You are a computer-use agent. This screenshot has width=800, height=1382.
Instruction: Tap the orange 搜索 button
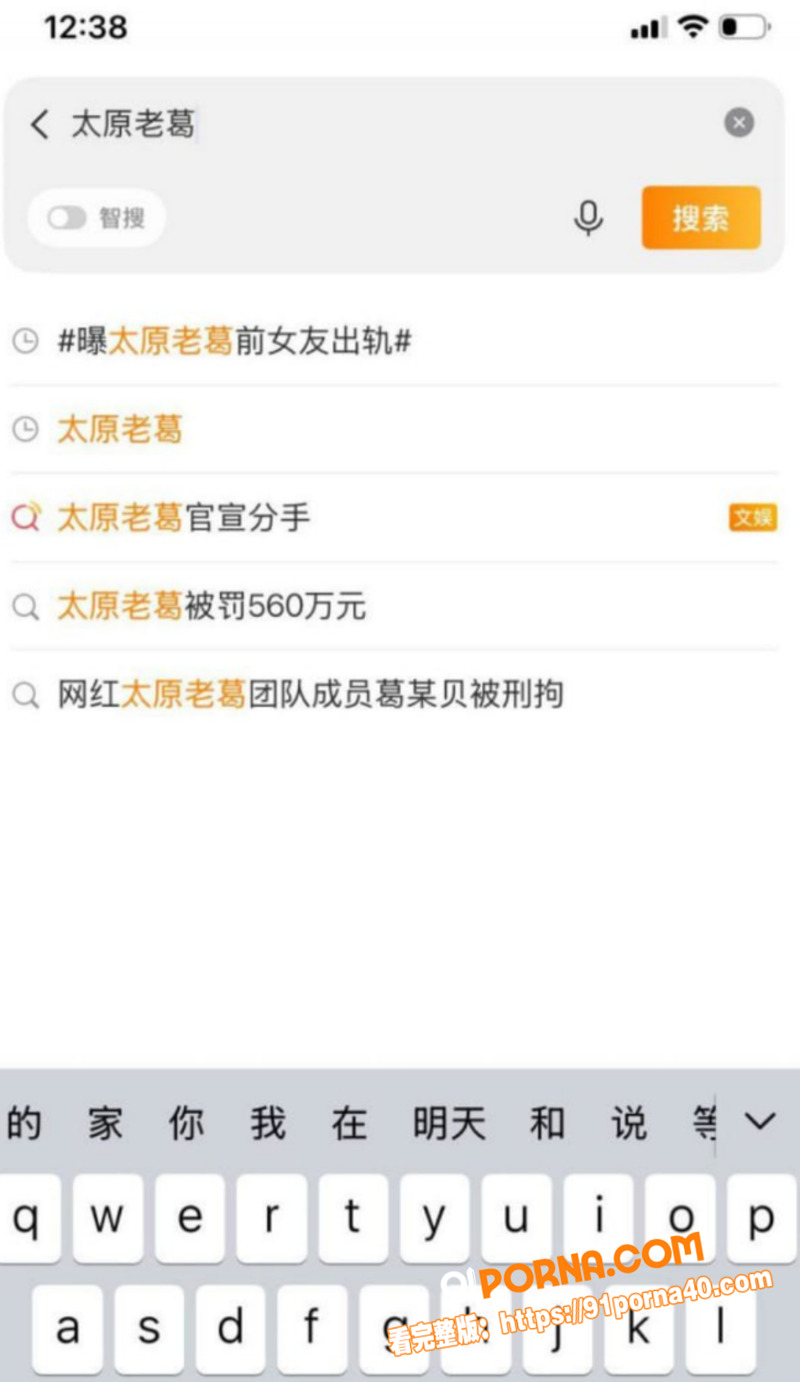(x=701, y=218)
